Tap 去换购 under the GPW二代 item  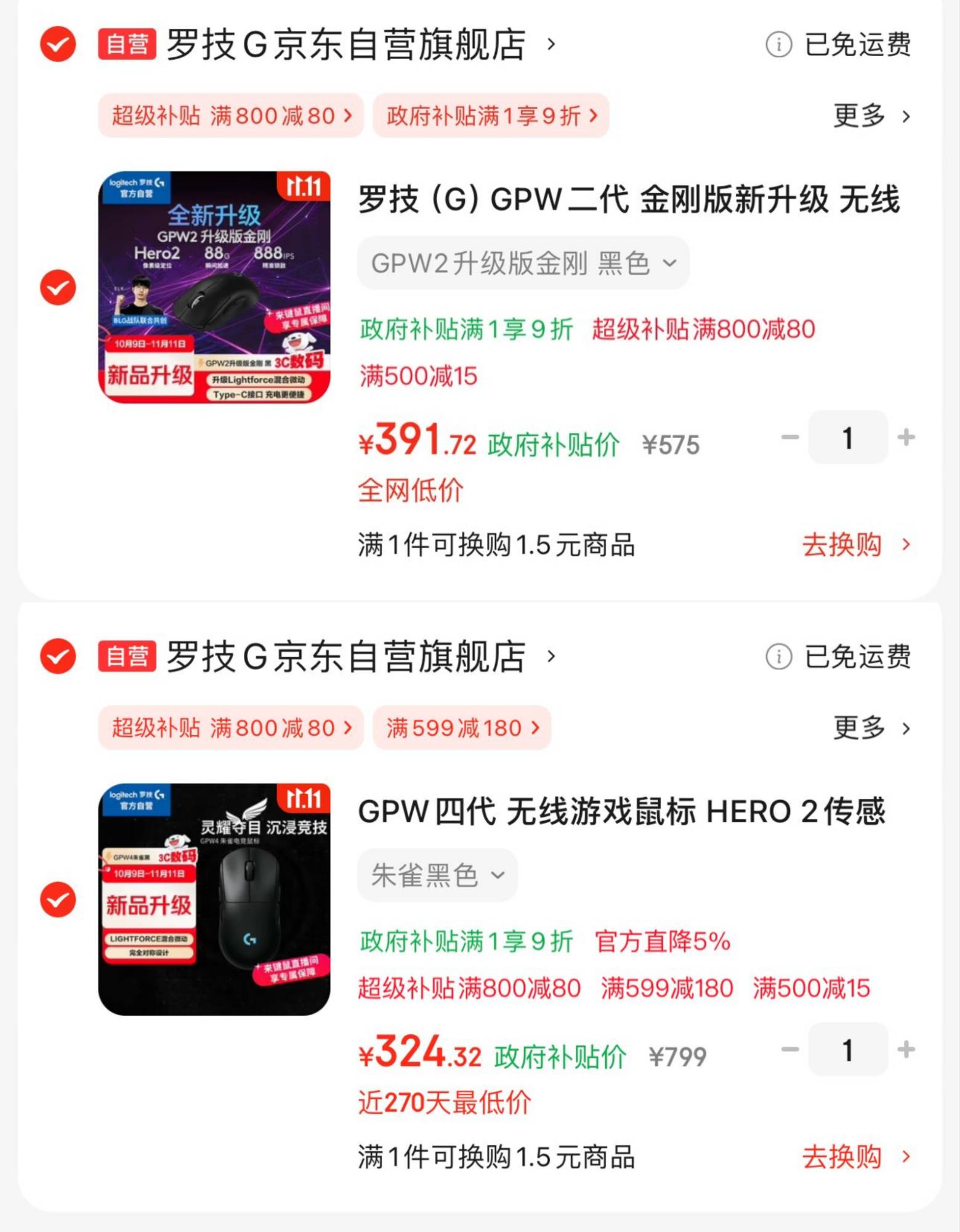tap(855, 545)
